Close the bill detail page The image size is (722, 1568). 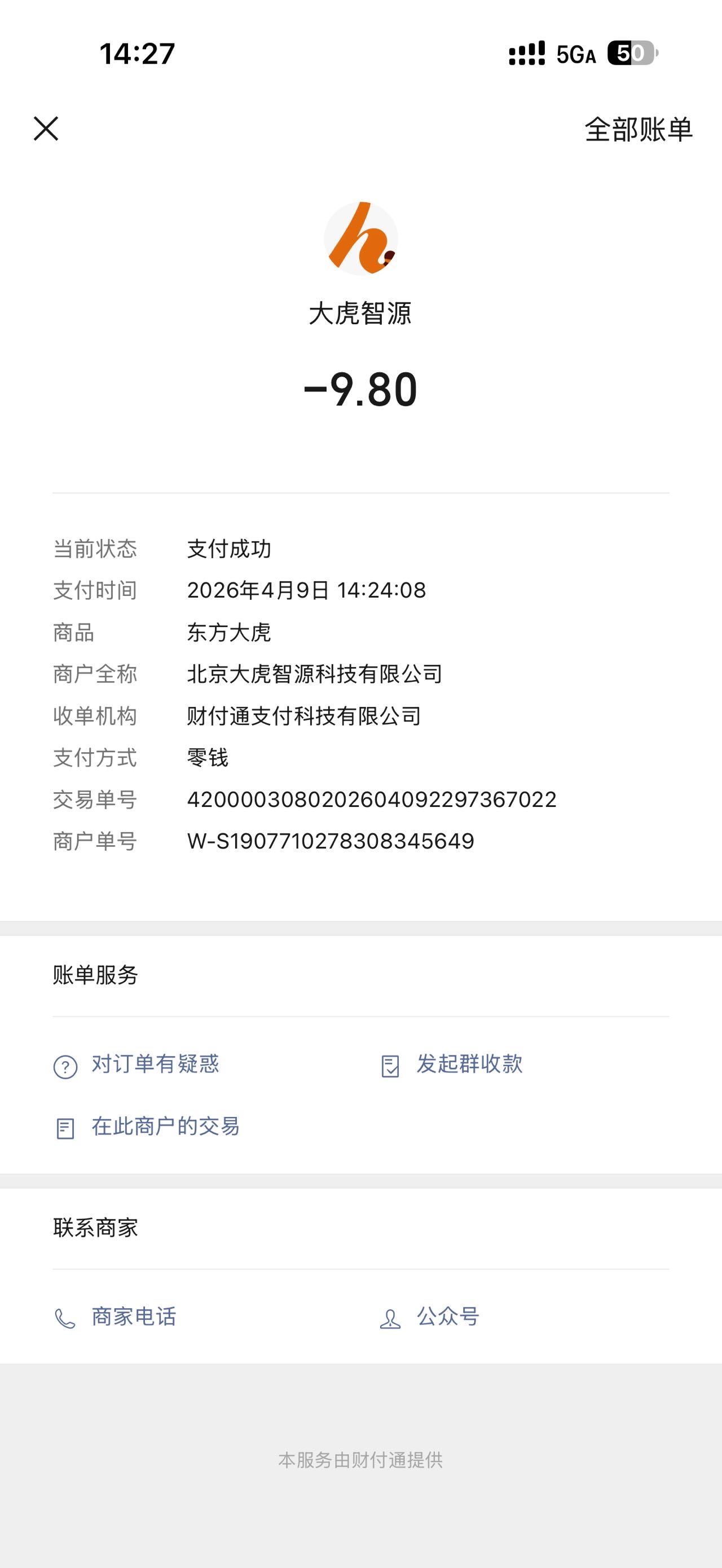point(46,129)
